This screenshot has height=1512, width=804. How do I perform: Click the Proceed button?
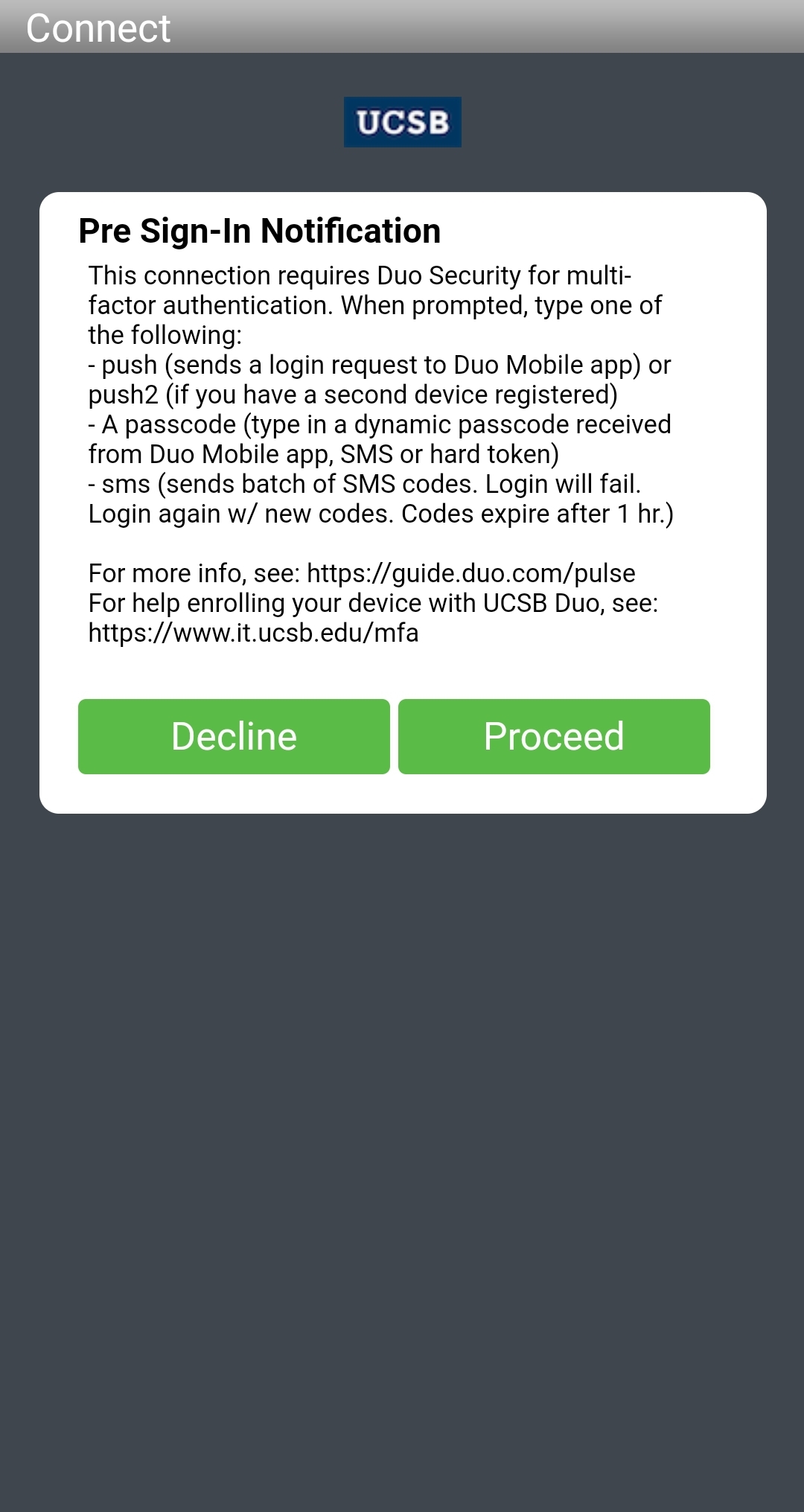coord(554,736)
